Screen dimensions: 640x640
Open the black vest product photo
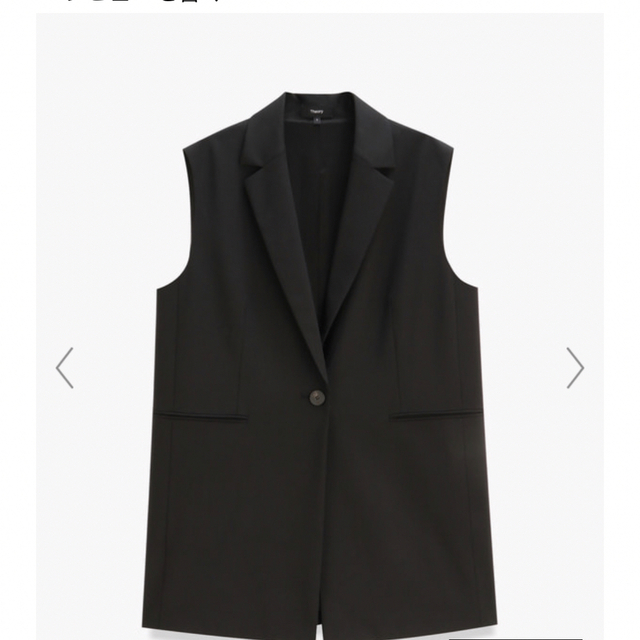[x=320, y=360]
